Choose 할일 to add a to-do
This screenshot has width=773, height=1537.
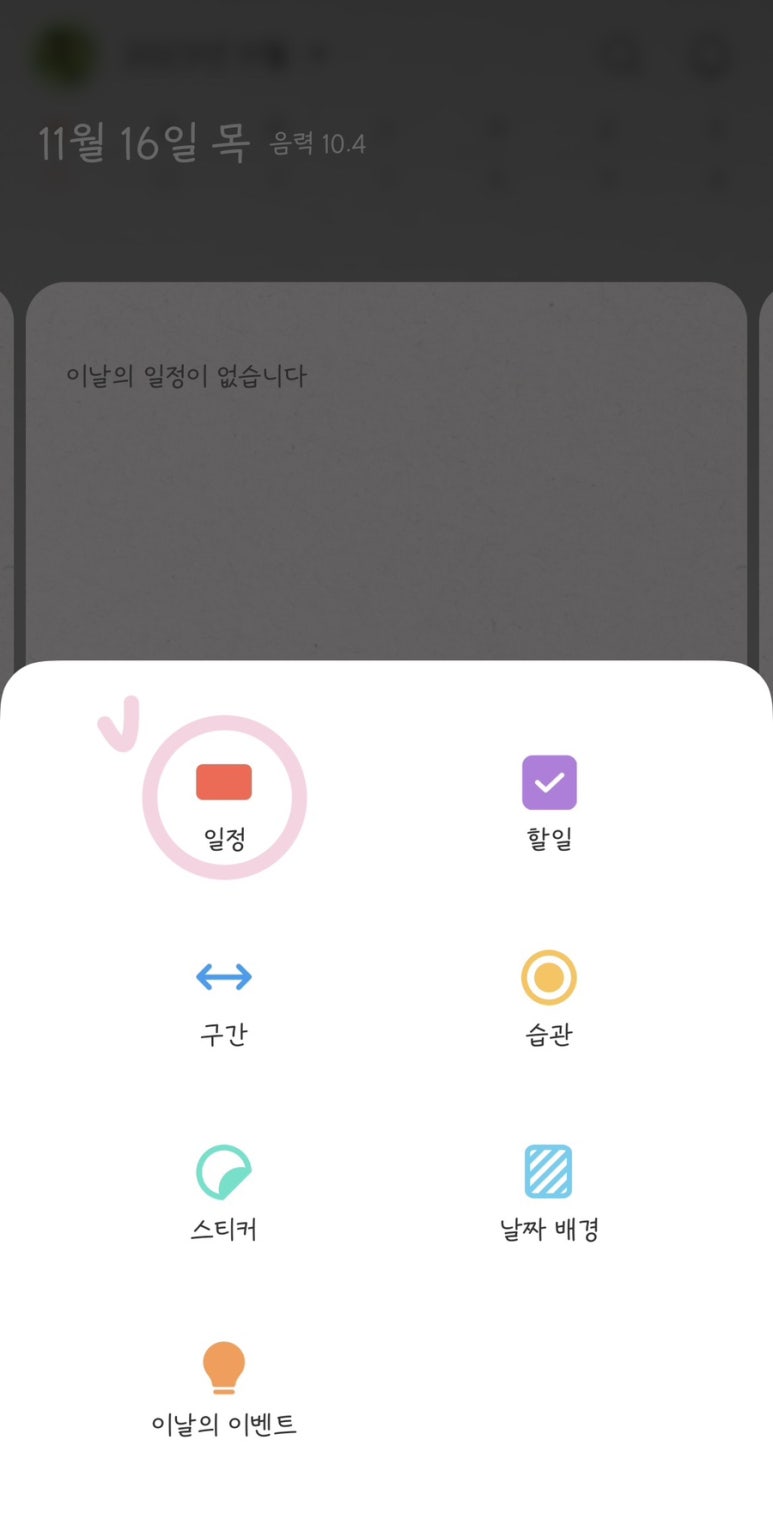[549, 802]
